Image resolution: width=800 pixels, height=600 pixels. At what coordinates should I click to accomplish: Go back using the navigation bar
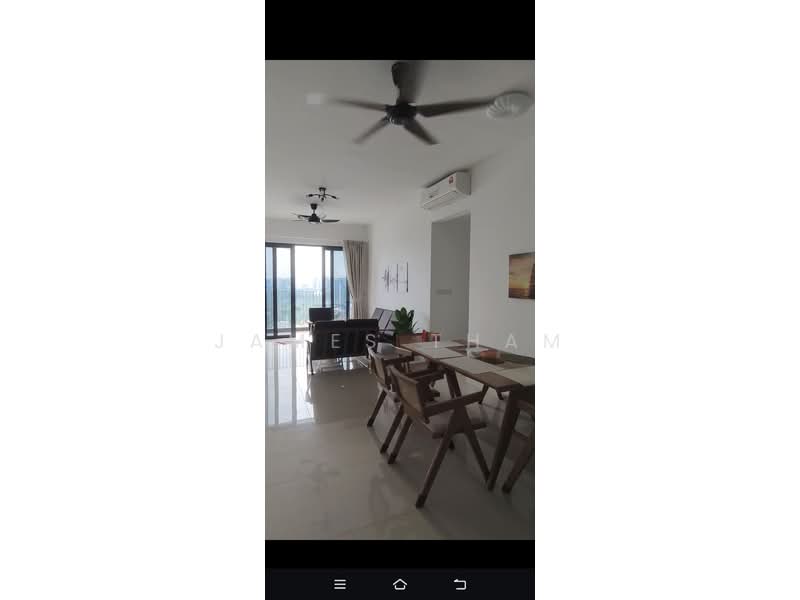460,584
